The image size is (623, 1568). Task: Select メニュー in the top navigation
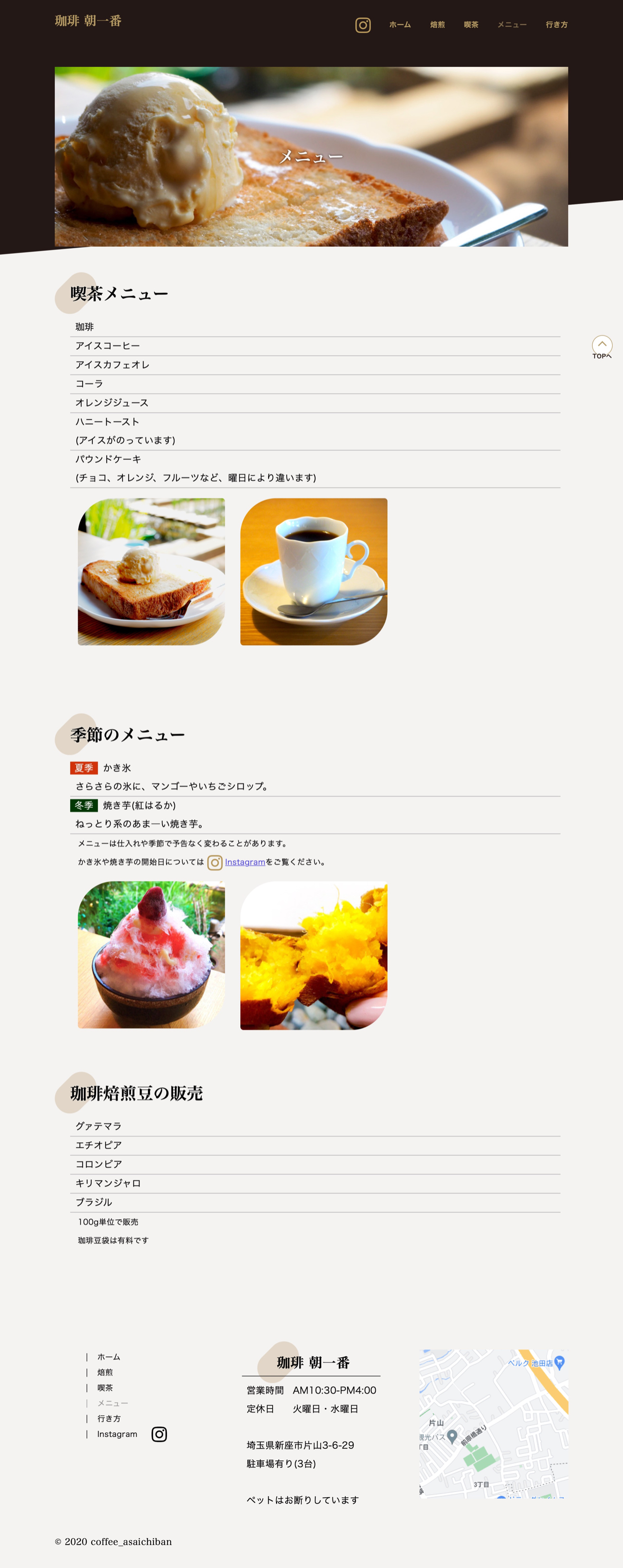[x=512, y=25]
